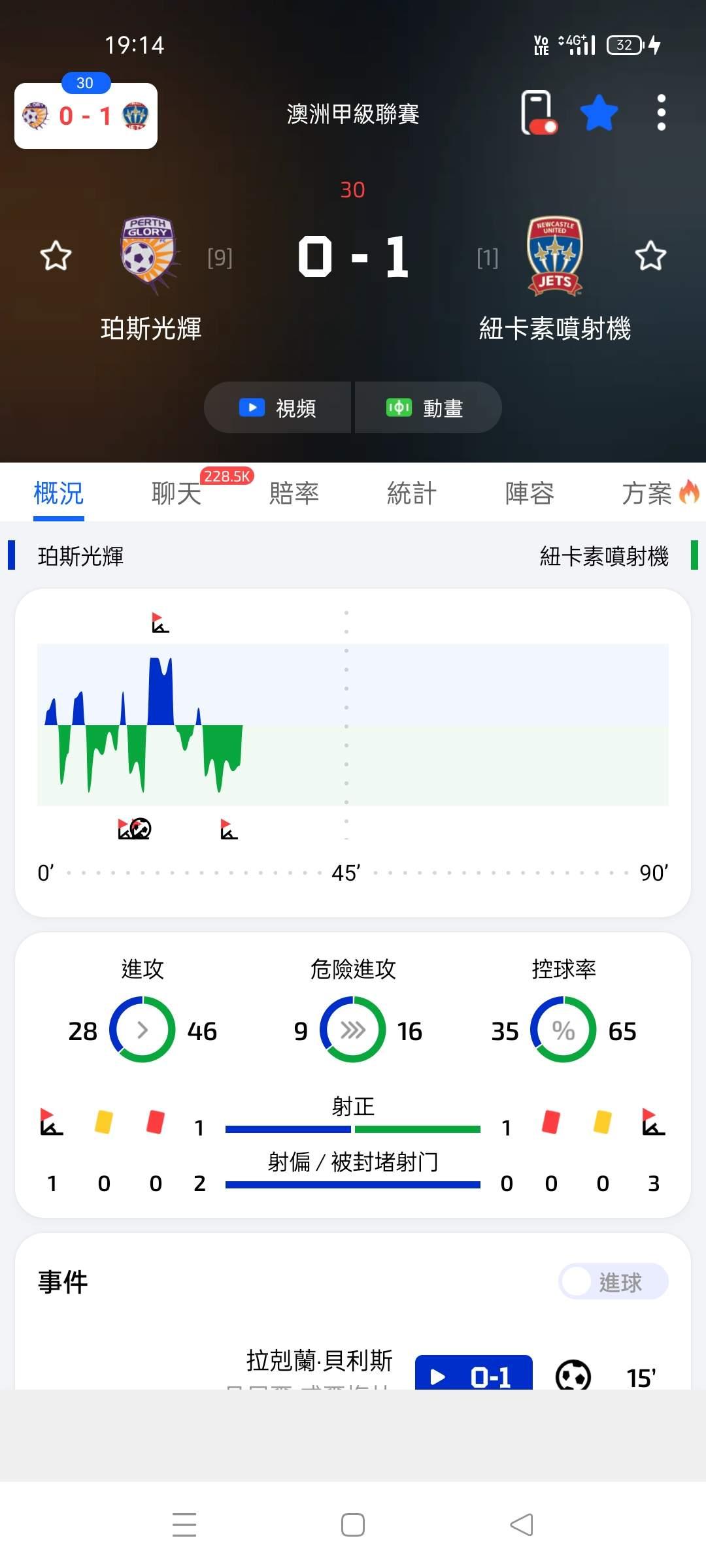Open the 紐卡素噴射機 team logo
Image resolution: width=706 pixels, height=1568 pixels.
pyautogui.click(x=556, y=255)
